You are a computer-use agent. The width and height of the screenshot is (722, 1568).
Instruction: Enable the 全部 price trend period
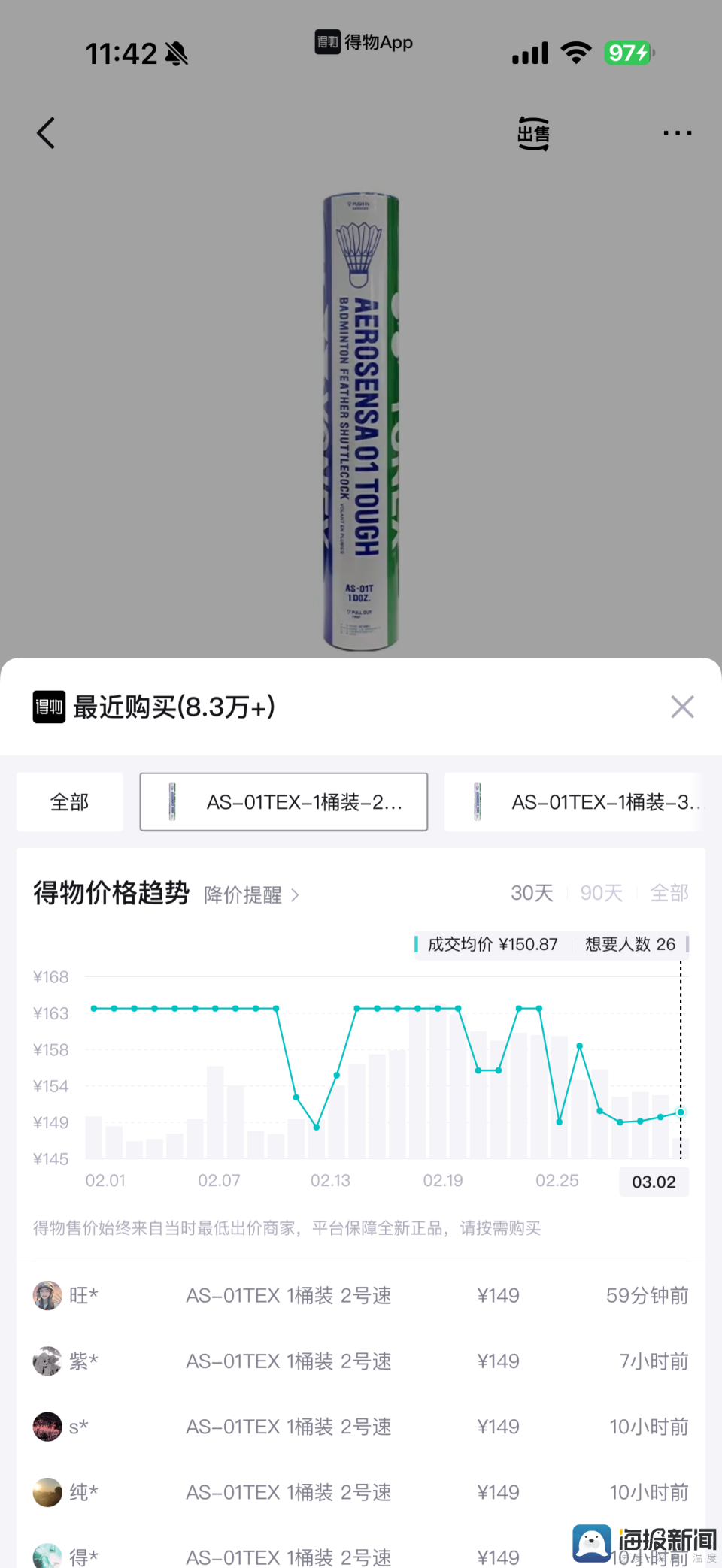(x=669, y=894)
